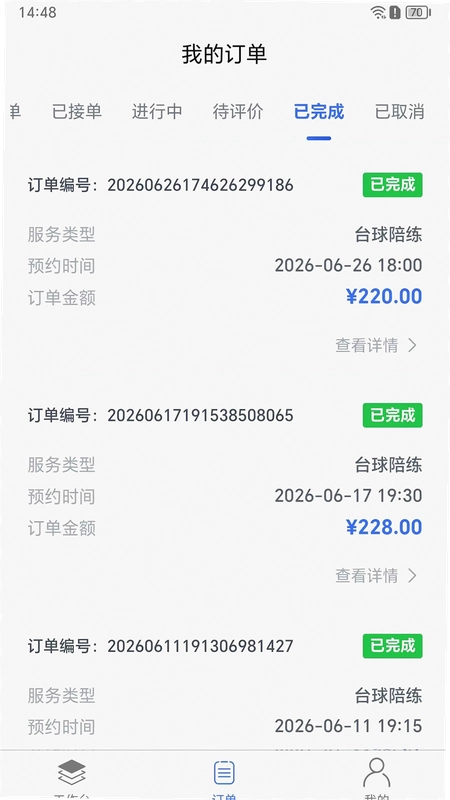View details of the ¥220.00 order
Image resolution: width=450 pixels, height=800 pixels.
[377, 345]
